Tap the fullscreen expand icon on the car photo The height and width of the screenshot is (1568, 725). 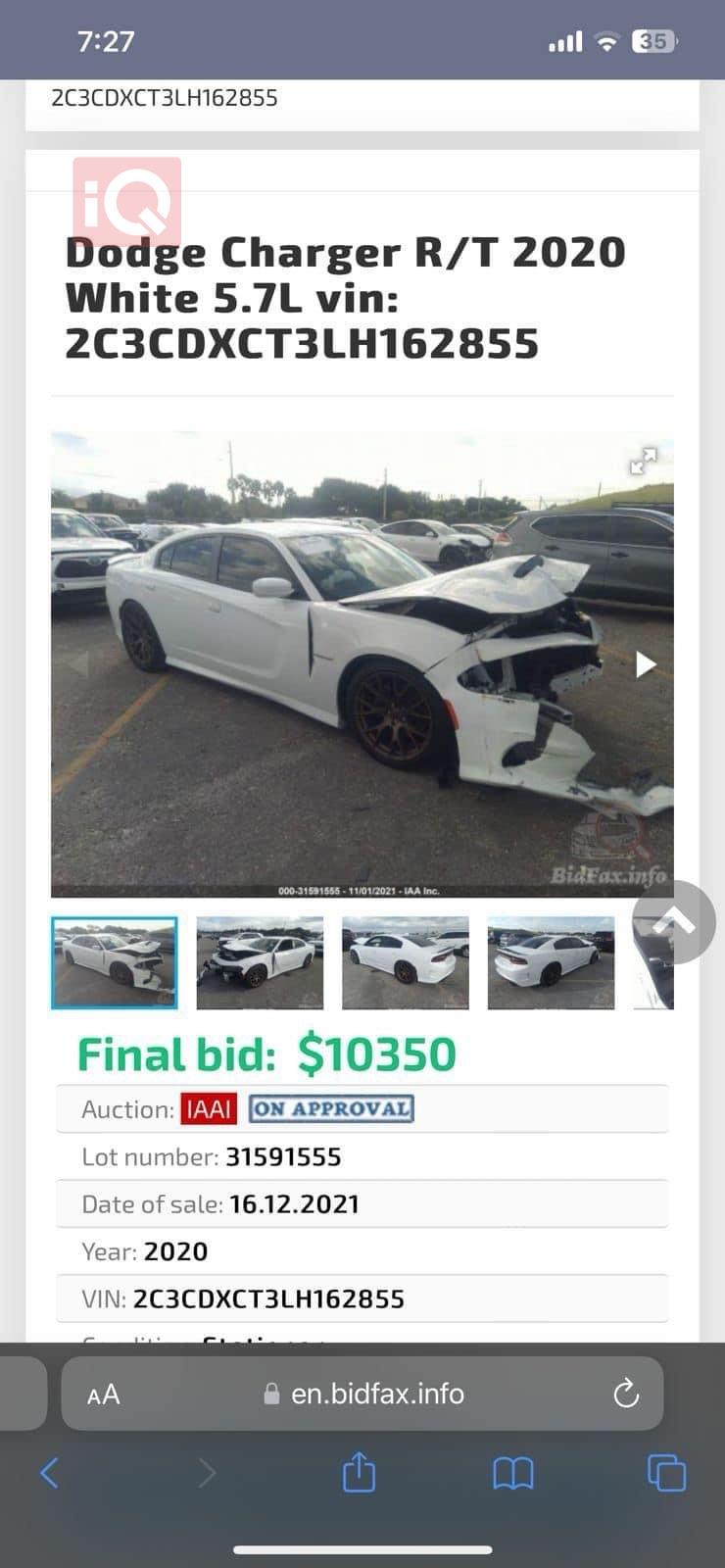click(x=645, y=462)
